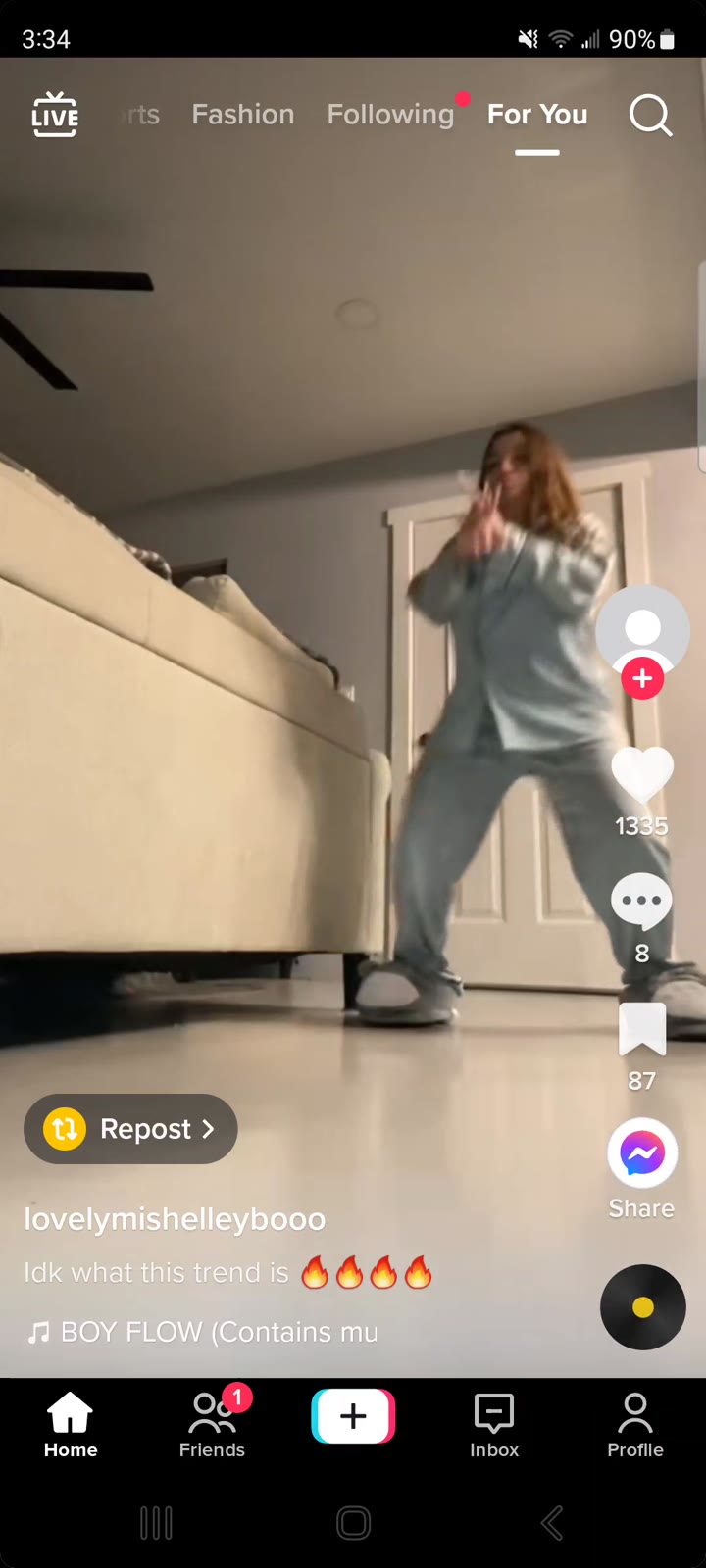Tap the Home tab
The width and height of the screenshot is (706, 1568).
click(71, 1425)
